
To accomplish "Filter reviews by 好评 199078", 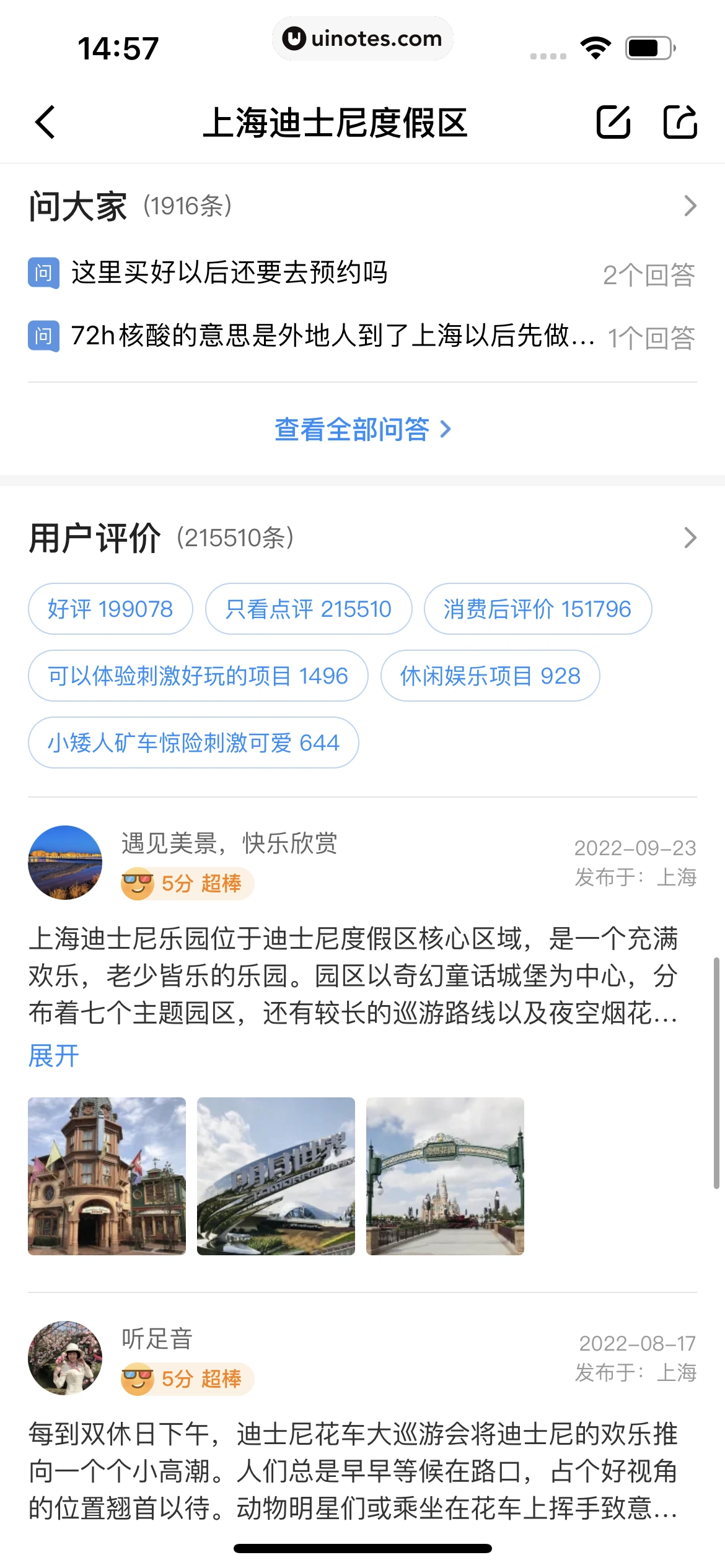I will coord(110,609).
